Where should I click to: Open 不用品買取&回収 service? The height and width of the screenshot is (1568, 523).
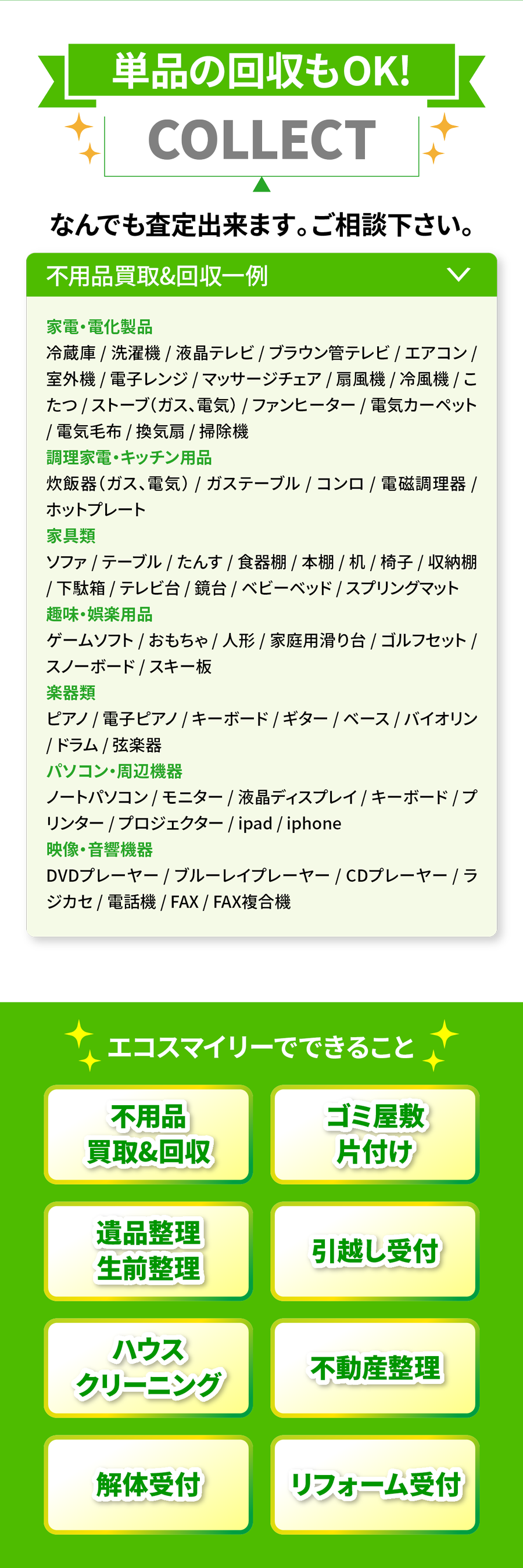point(148,1134)
